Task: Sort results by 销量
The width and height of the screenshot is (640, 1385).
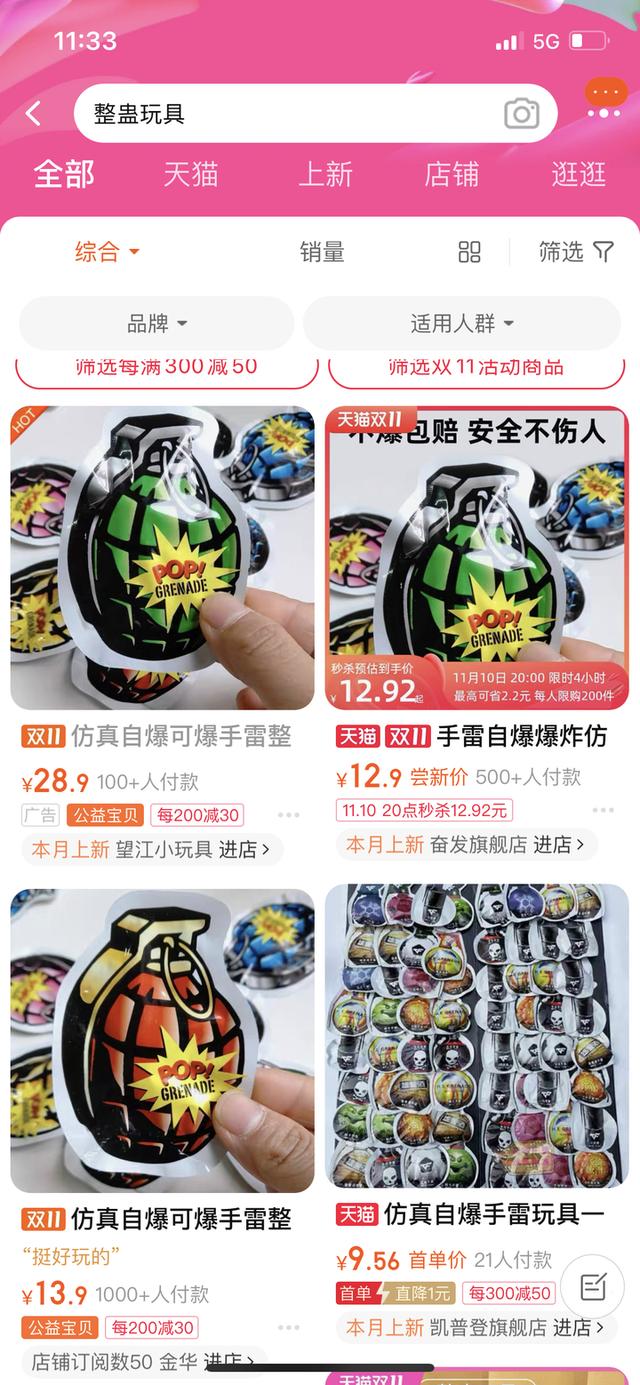Action: [322, 252]
